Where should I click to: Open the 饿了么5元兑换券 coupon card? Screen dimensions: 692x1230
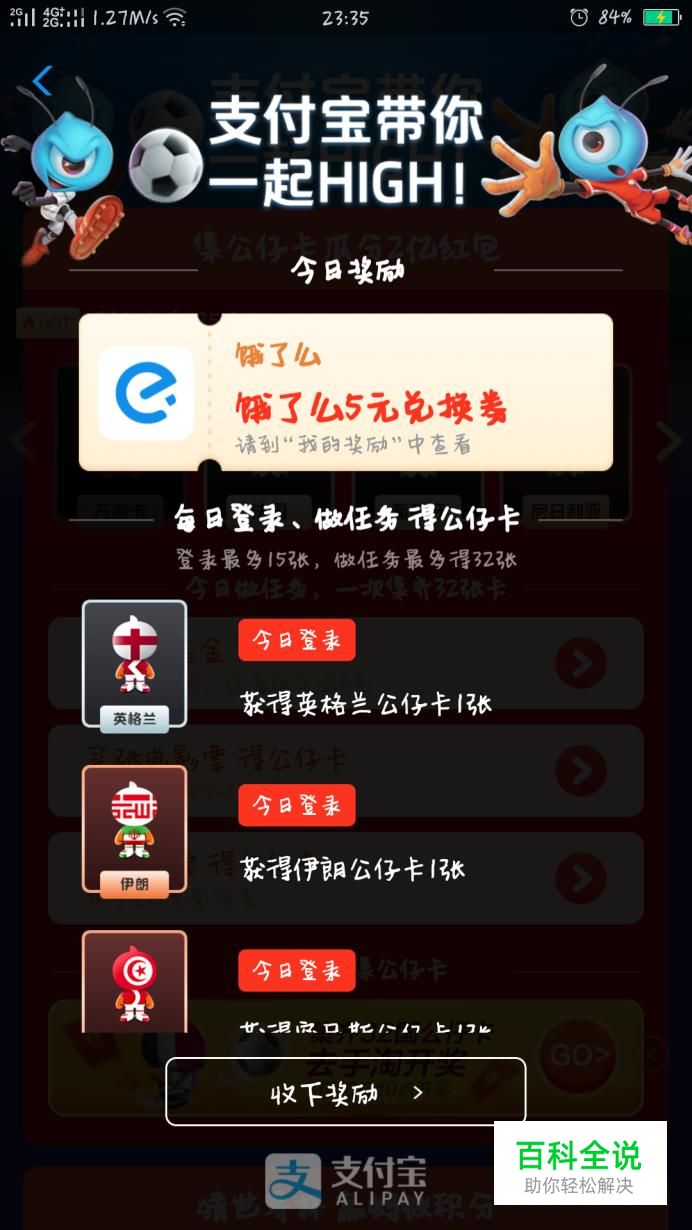click(x=345, y=392)
